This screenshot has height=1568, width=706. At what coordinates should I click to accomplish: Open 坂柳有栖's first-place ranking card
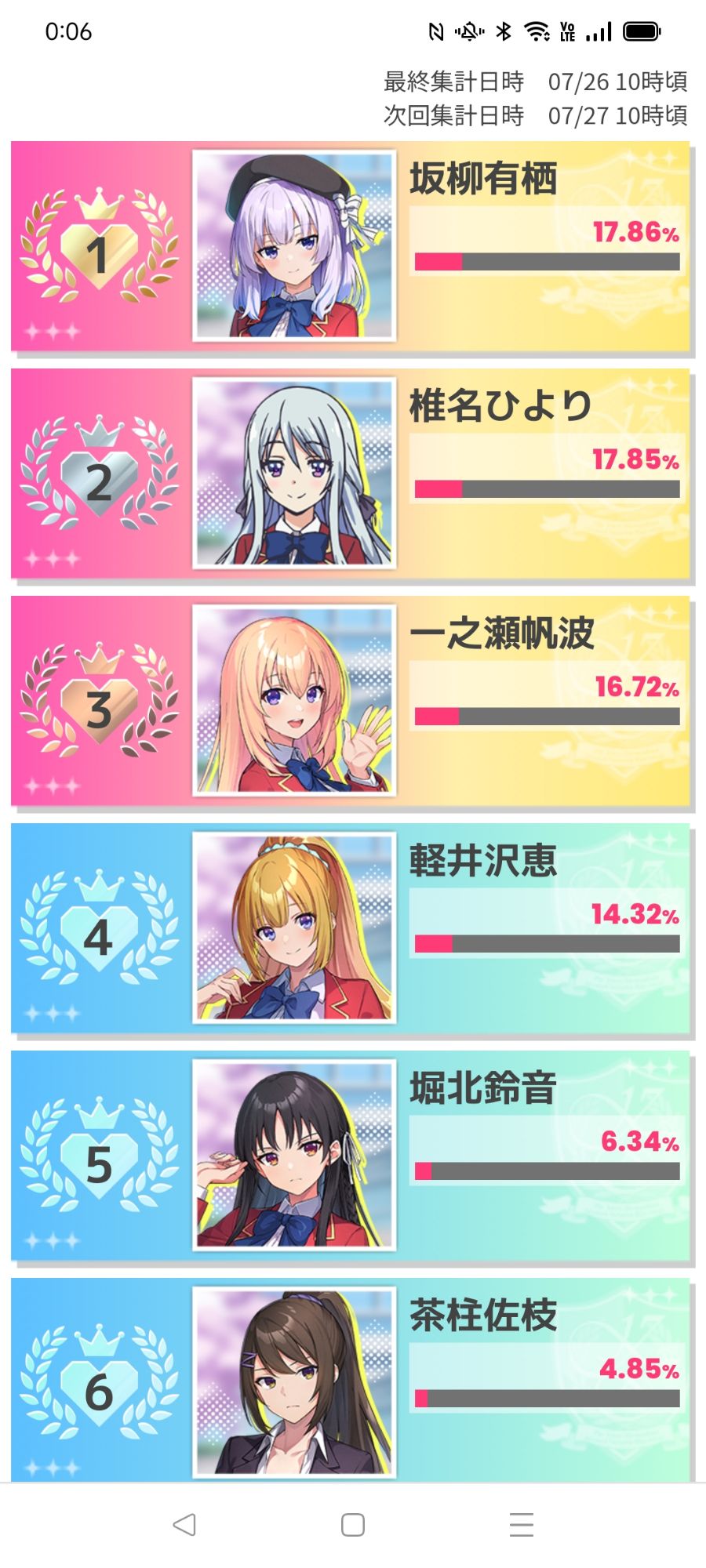[x=350, y=246]
